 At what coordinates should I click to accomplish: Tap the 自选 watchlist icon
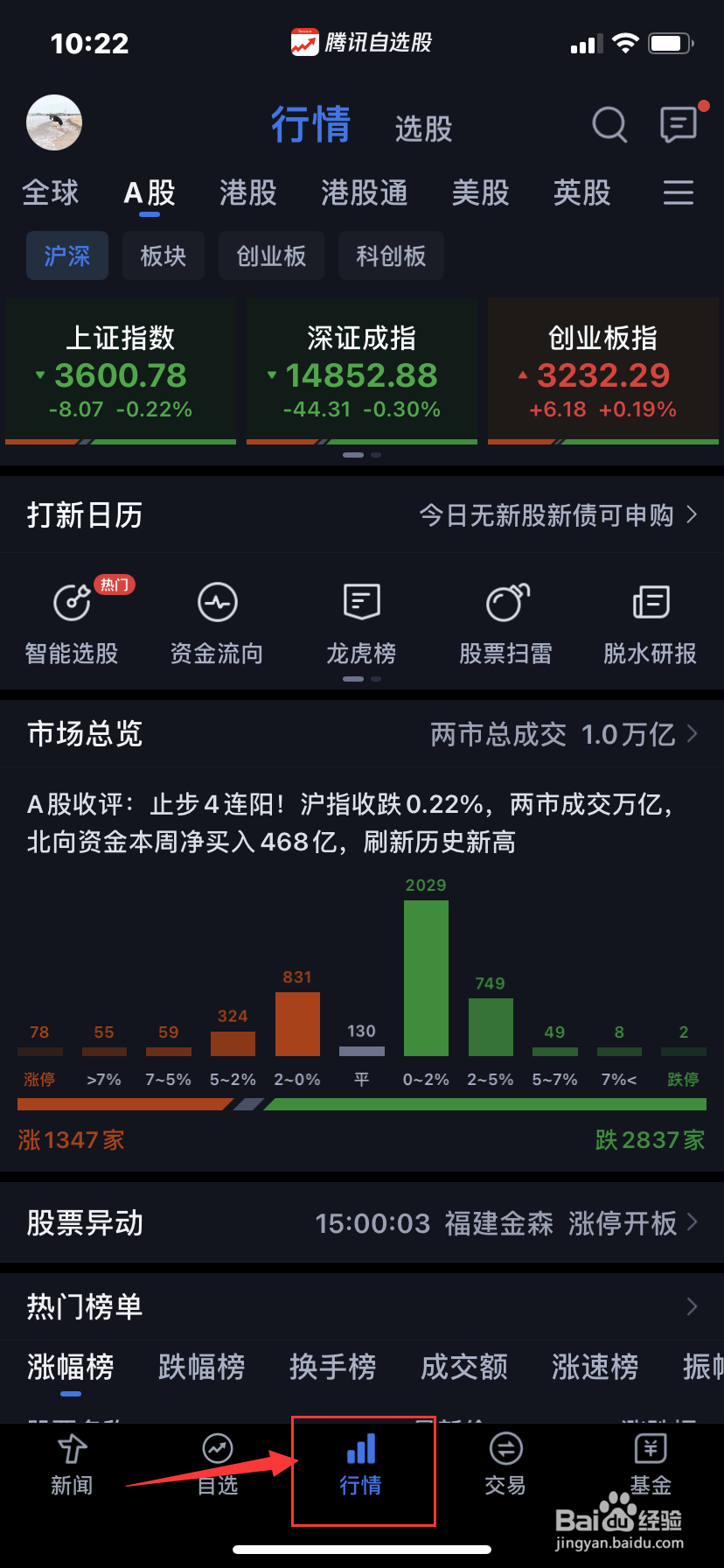pyautogui.click(x=216, y=1465)
